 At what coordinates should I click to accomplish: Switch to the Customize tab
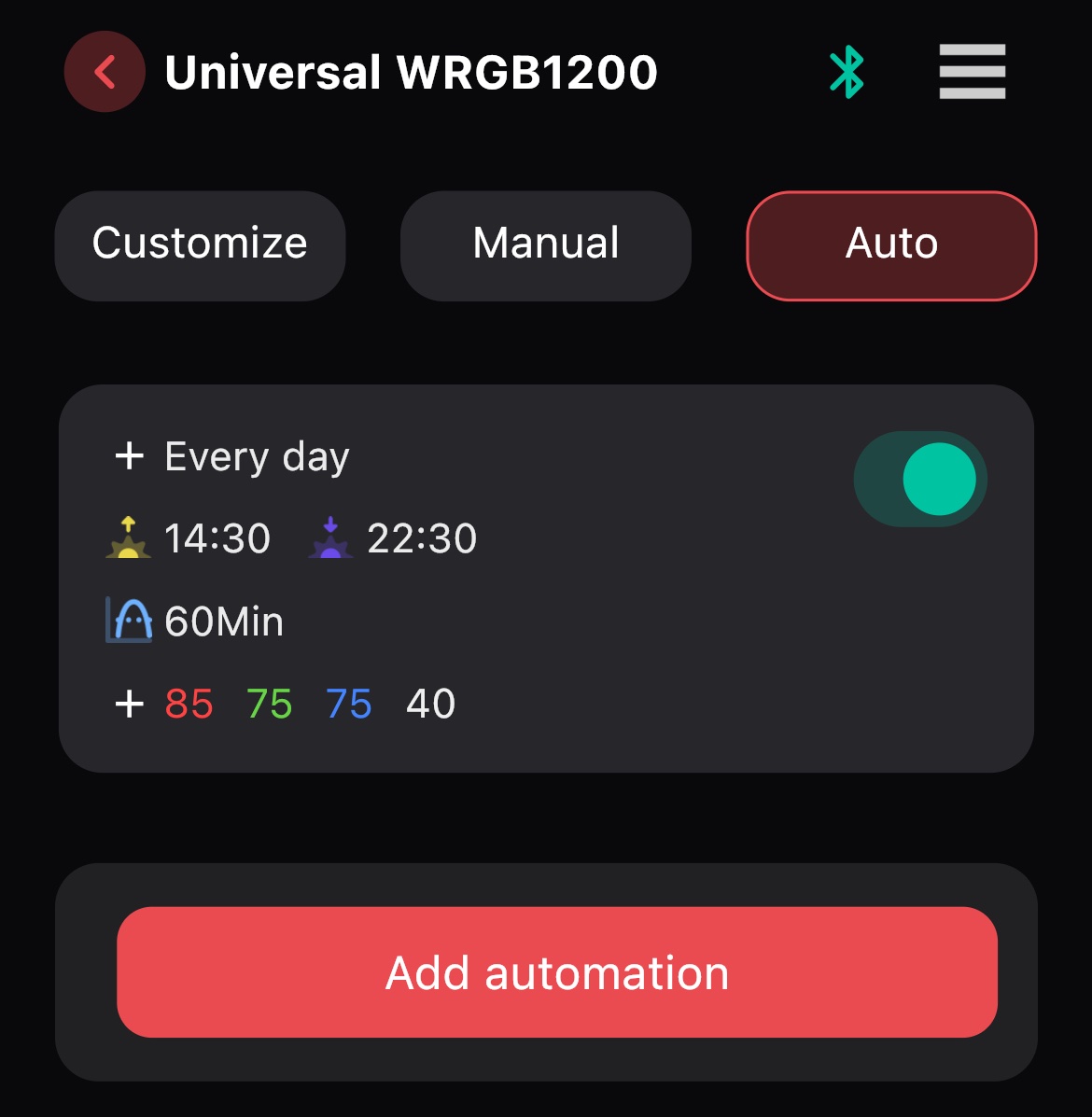(x=200, y=245)
